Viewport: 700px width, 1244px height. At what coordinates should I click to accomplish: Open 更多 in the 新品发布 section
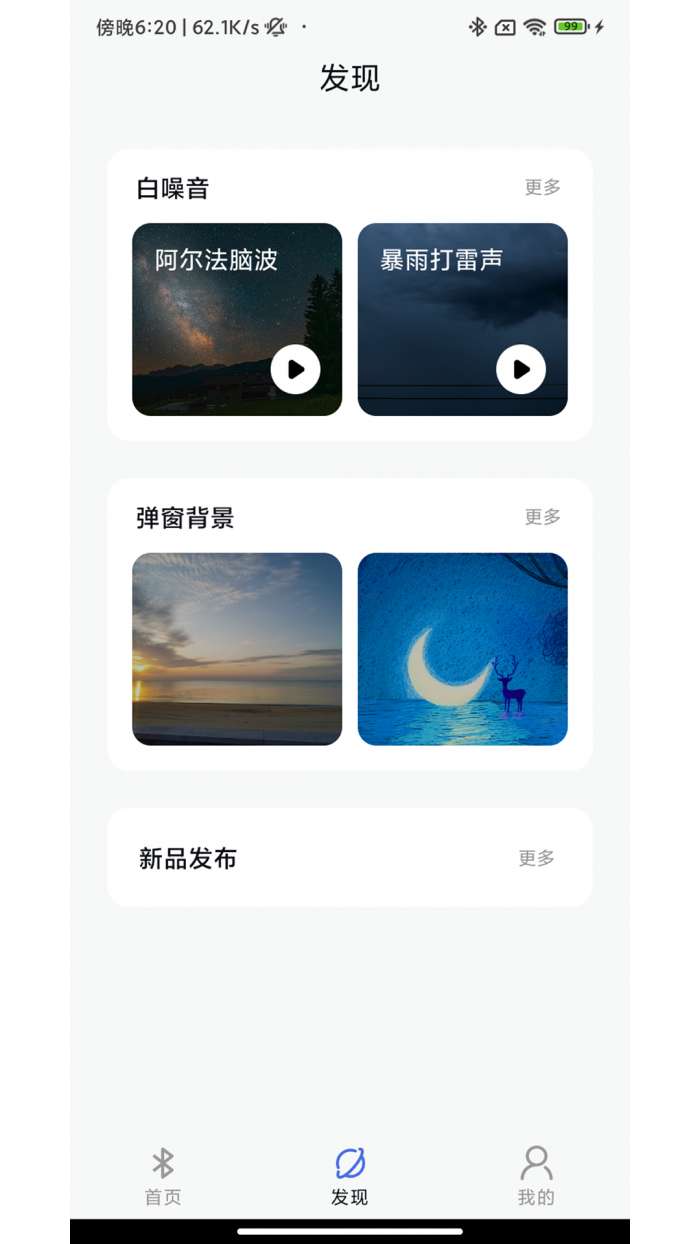point(537,858)
